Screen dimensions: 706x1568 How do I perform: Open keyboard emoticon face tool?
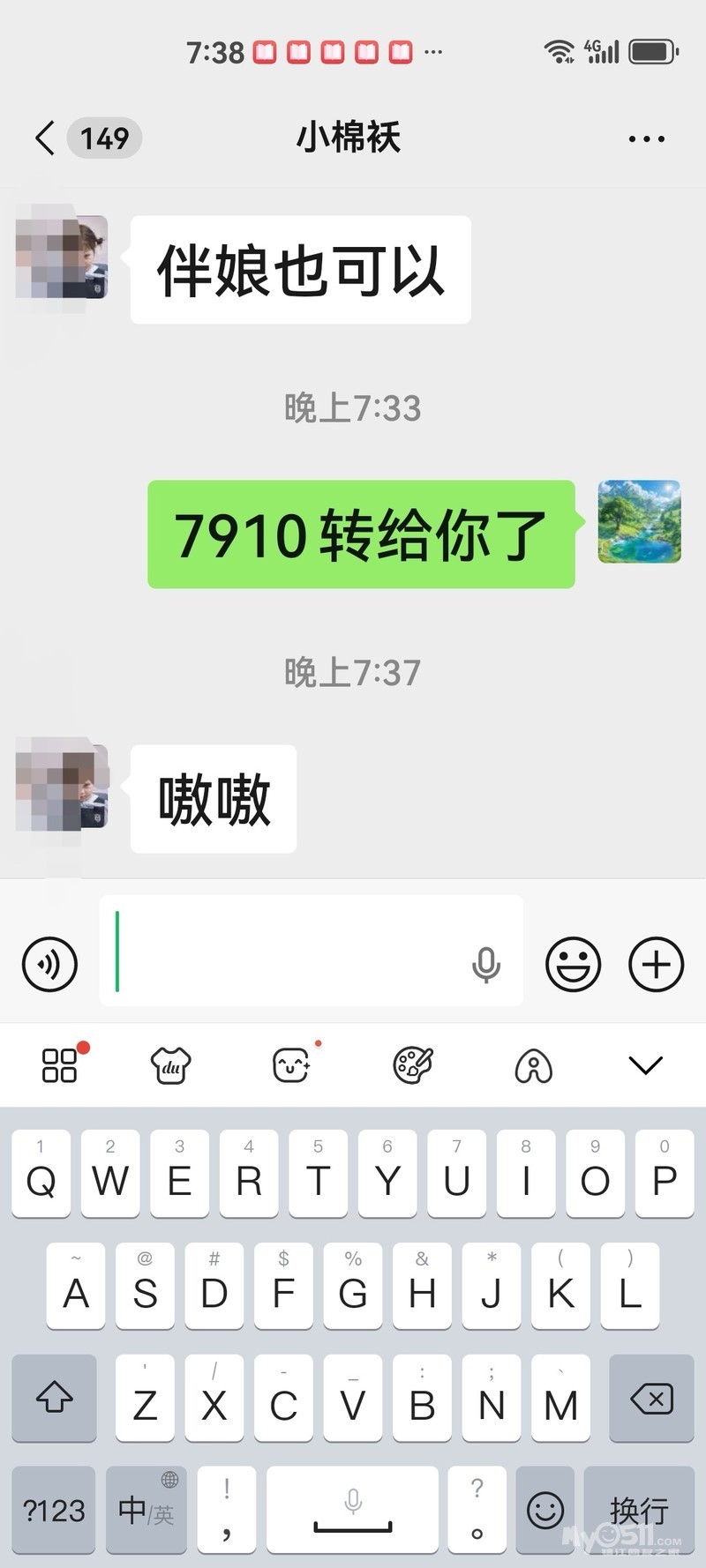291,1065
